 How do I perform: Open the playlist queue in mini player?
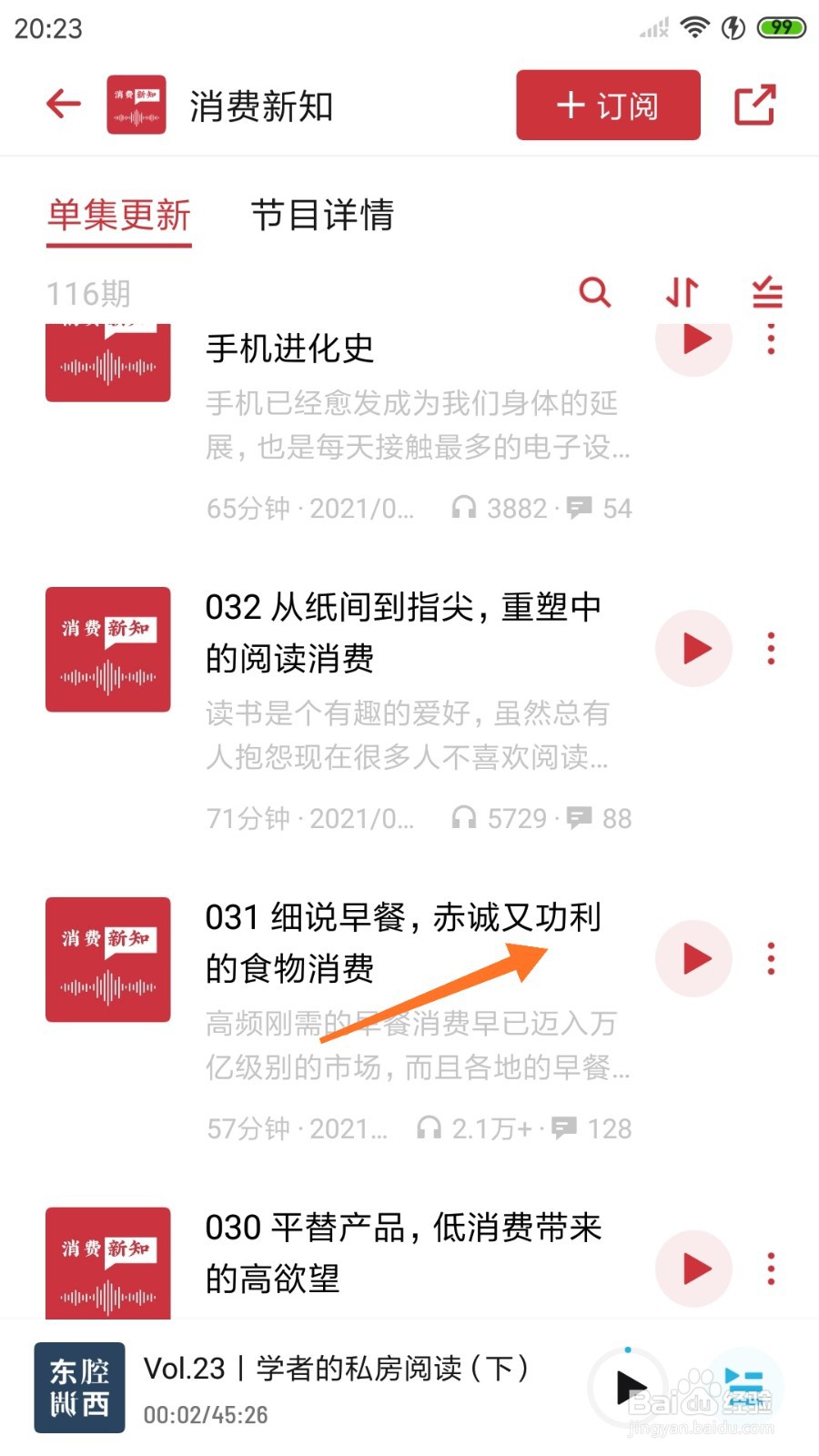[744, 1389]
